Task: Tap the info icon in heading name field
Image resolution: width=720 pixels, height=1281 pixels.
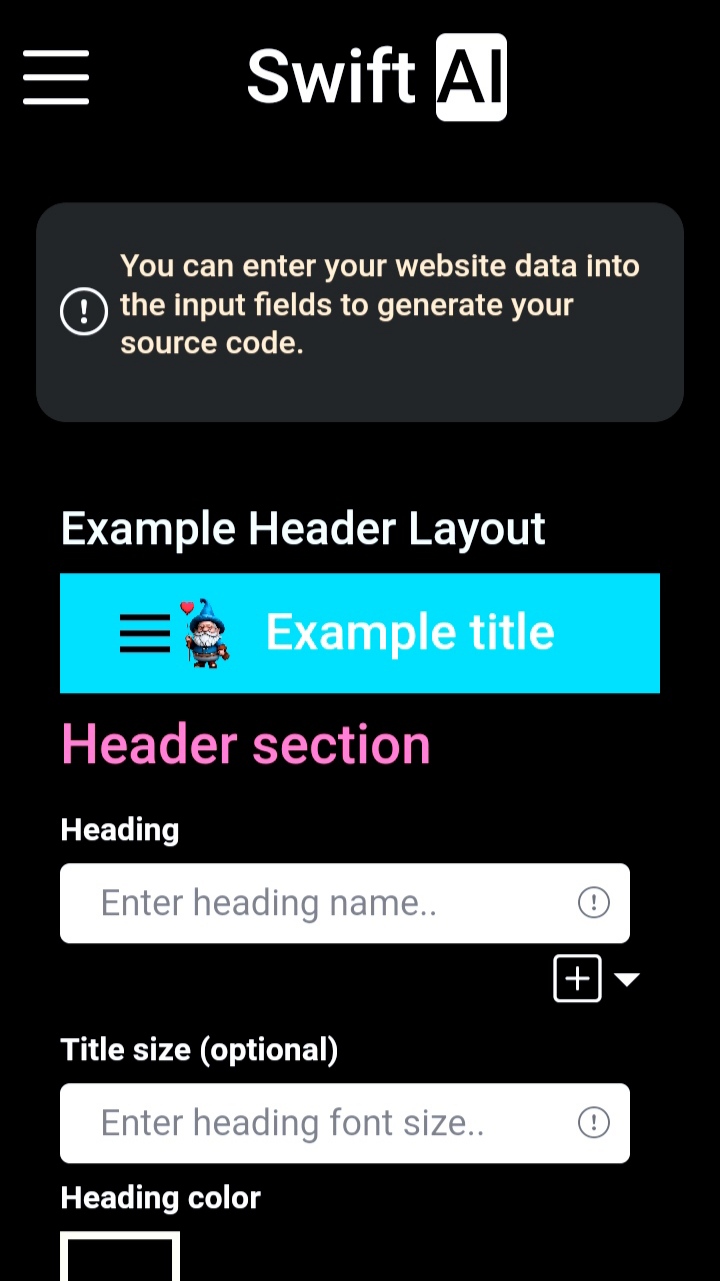Action: [x=594, y=903]
